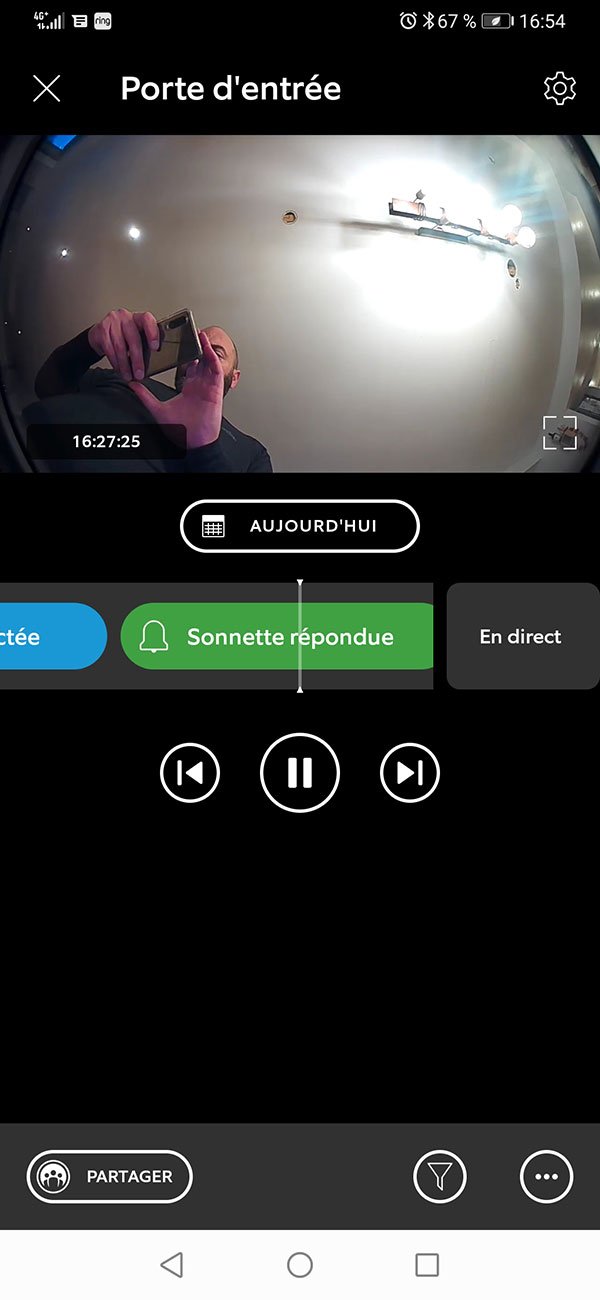Skip to the previous event
Screen dimensions: 600x1300
click(x=190, y=773)
